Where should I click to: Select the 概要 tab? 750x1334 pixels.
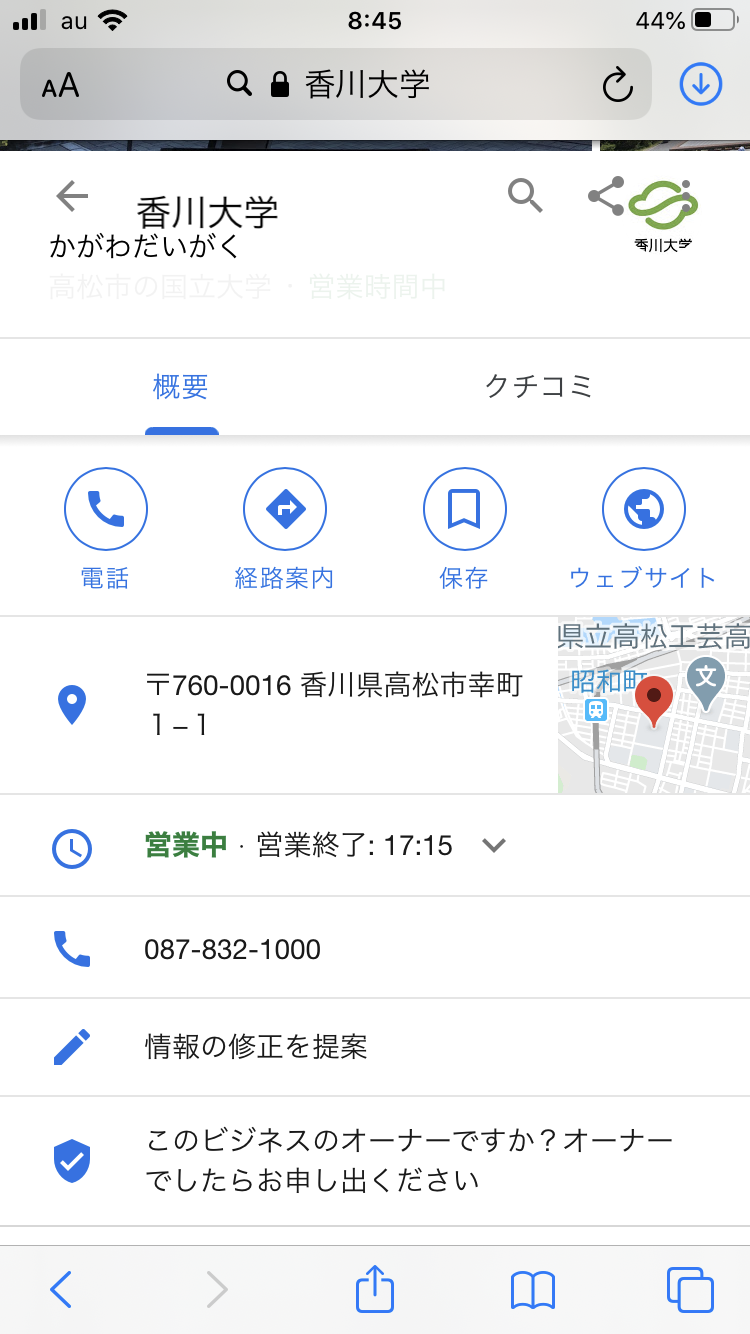(181, 387)
